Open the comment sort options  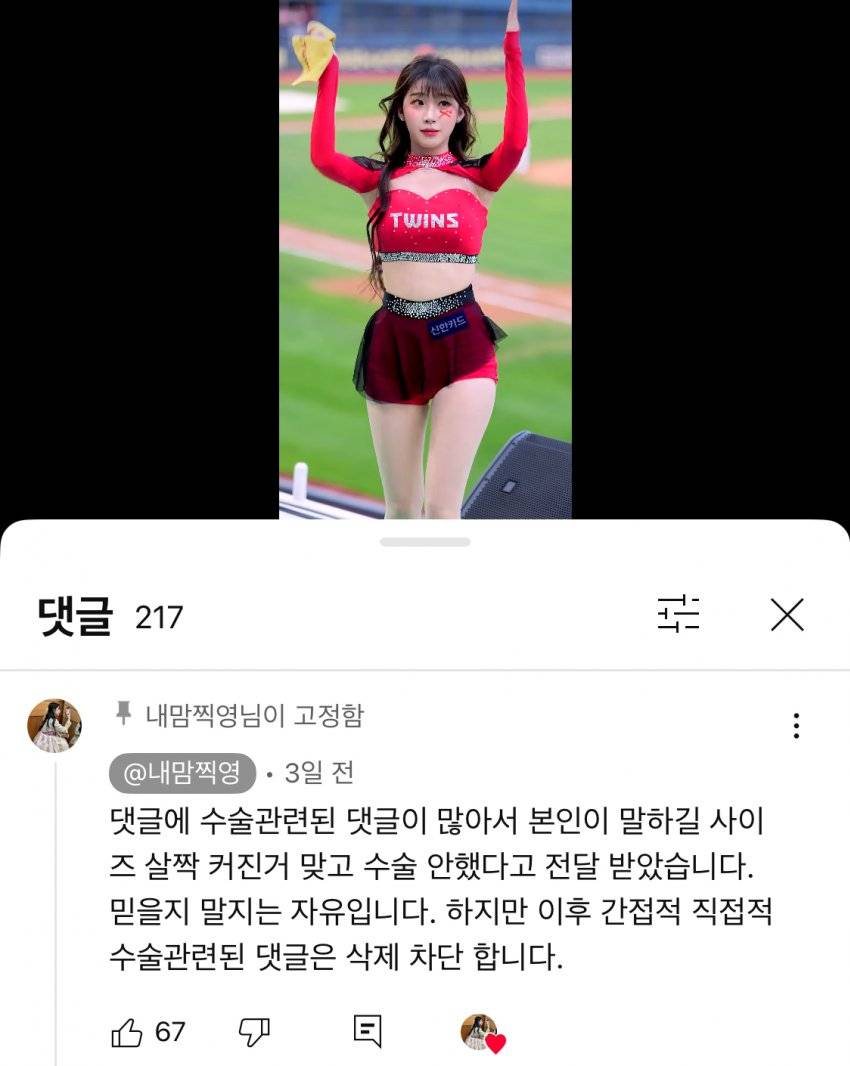678,614
